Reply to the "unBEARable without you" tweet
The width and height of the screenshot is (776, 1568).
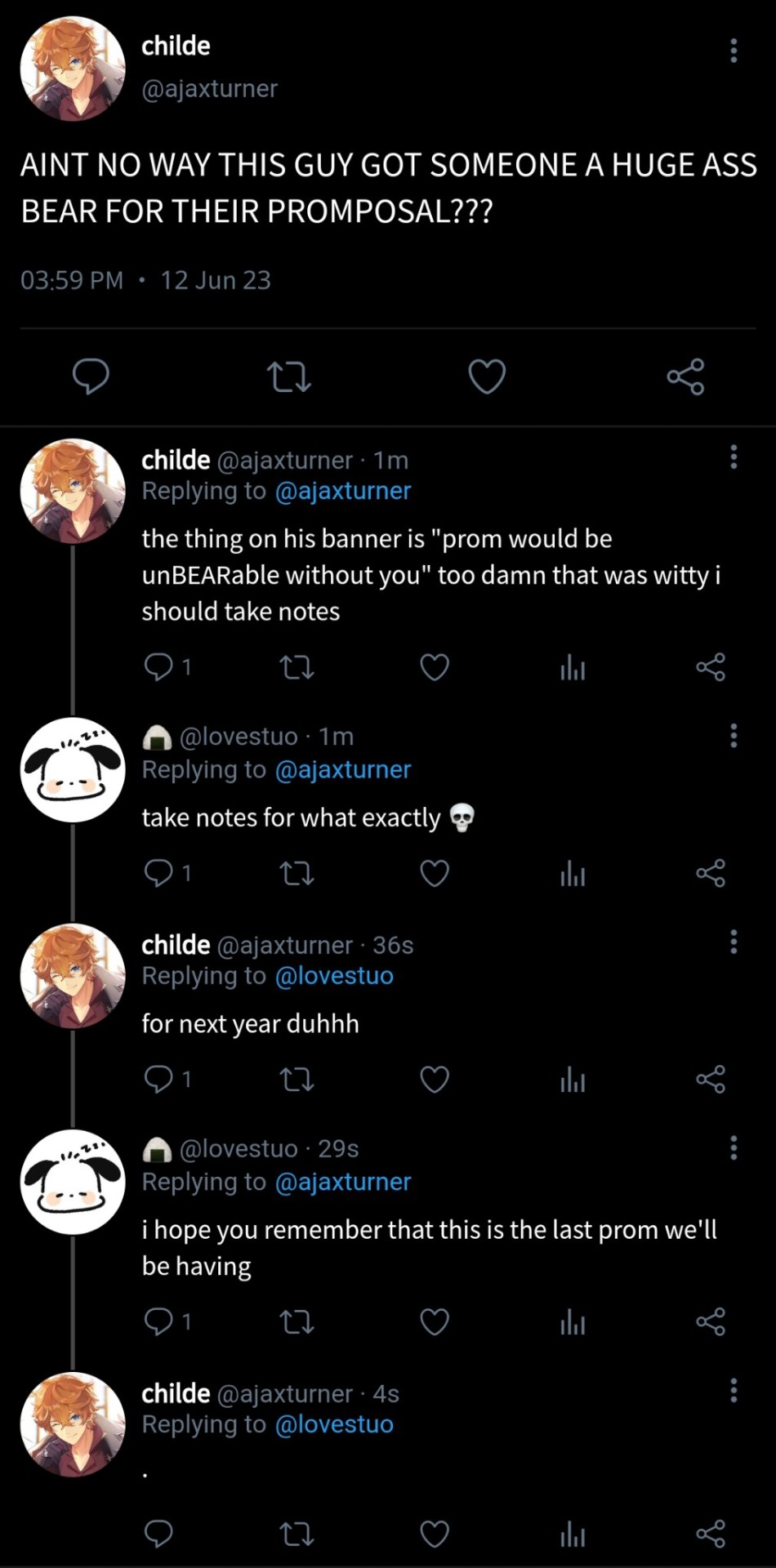[158, 668]
